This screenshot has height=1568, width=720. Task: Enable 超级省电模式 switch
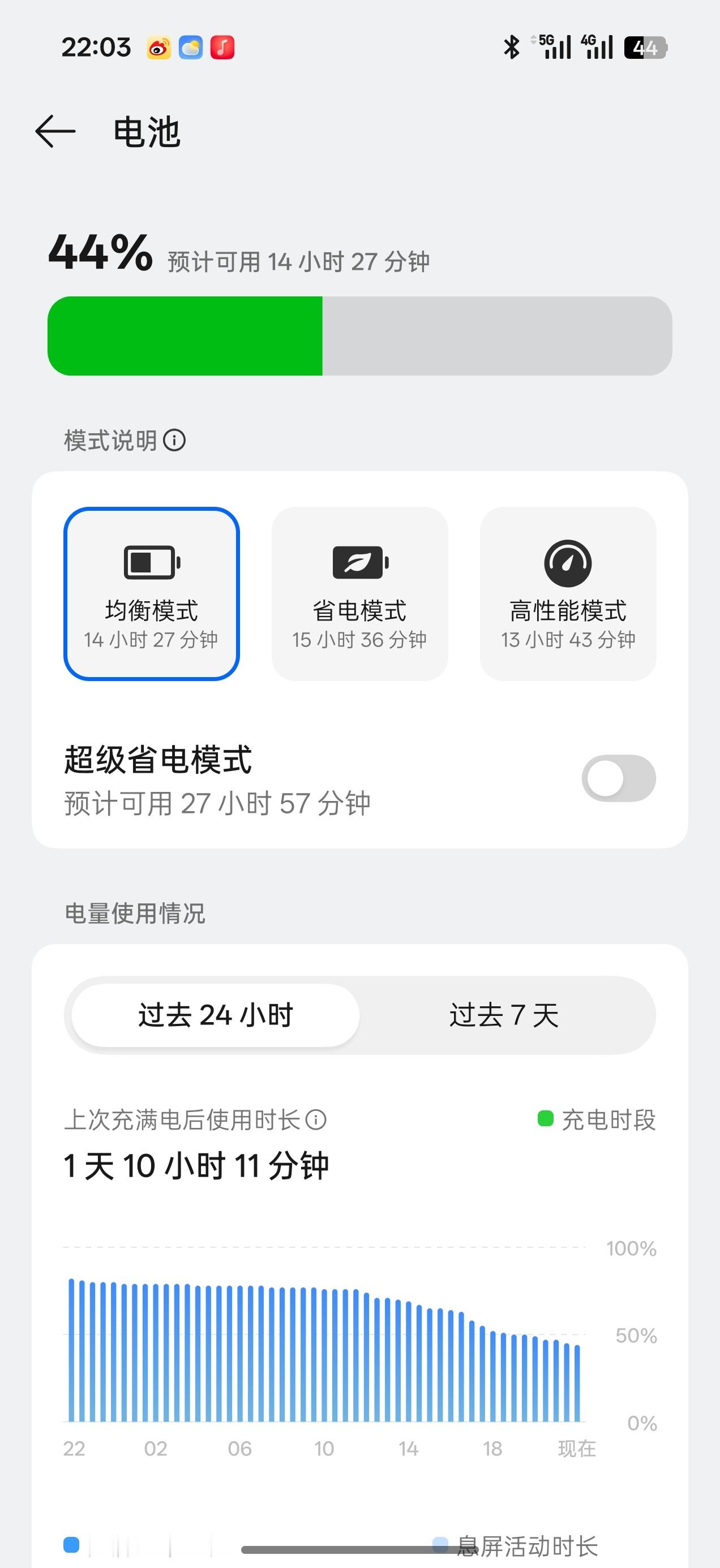pyautogui.click(x=618, y=778)
